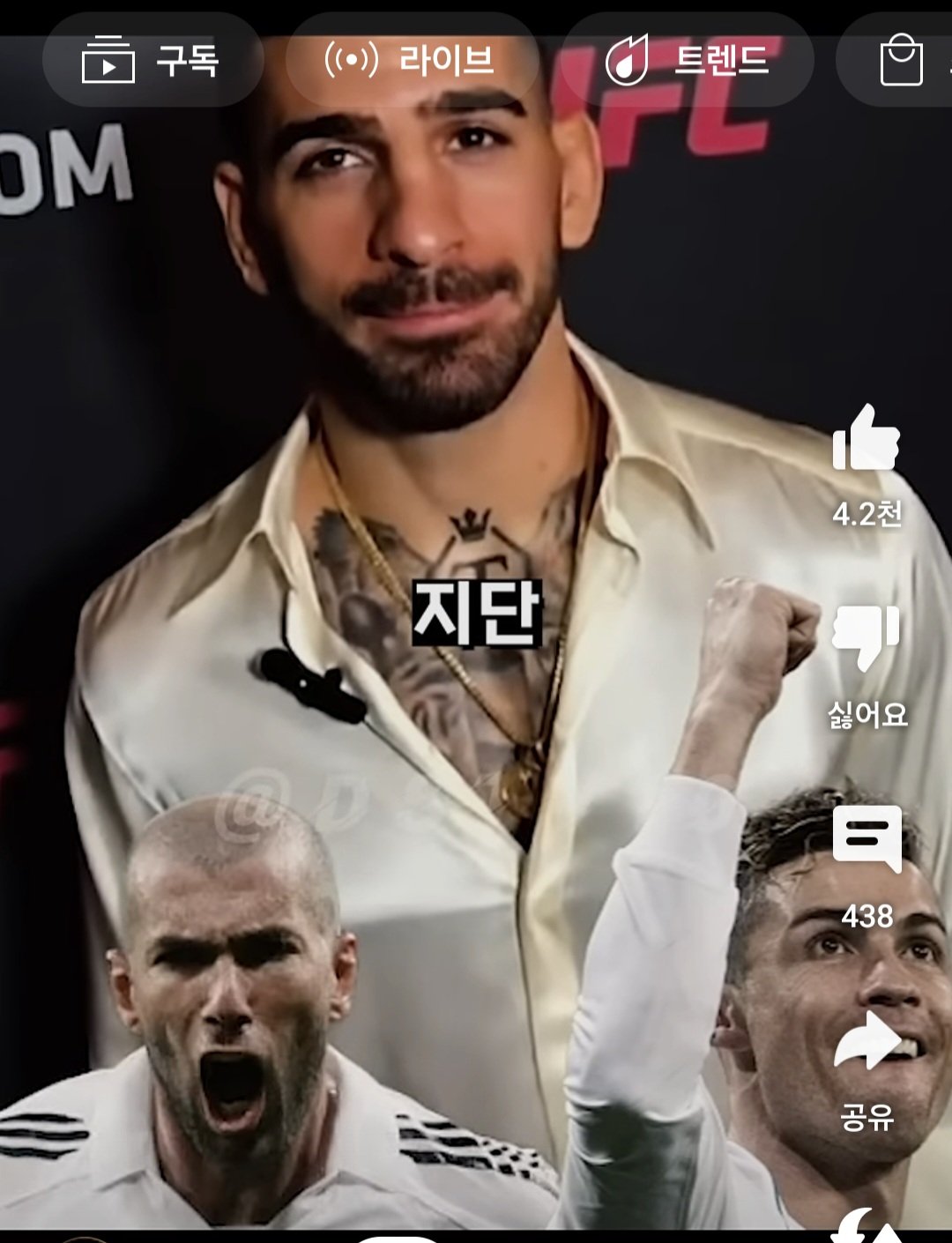Open comments by tapping the 438 count

click(867, 915)
